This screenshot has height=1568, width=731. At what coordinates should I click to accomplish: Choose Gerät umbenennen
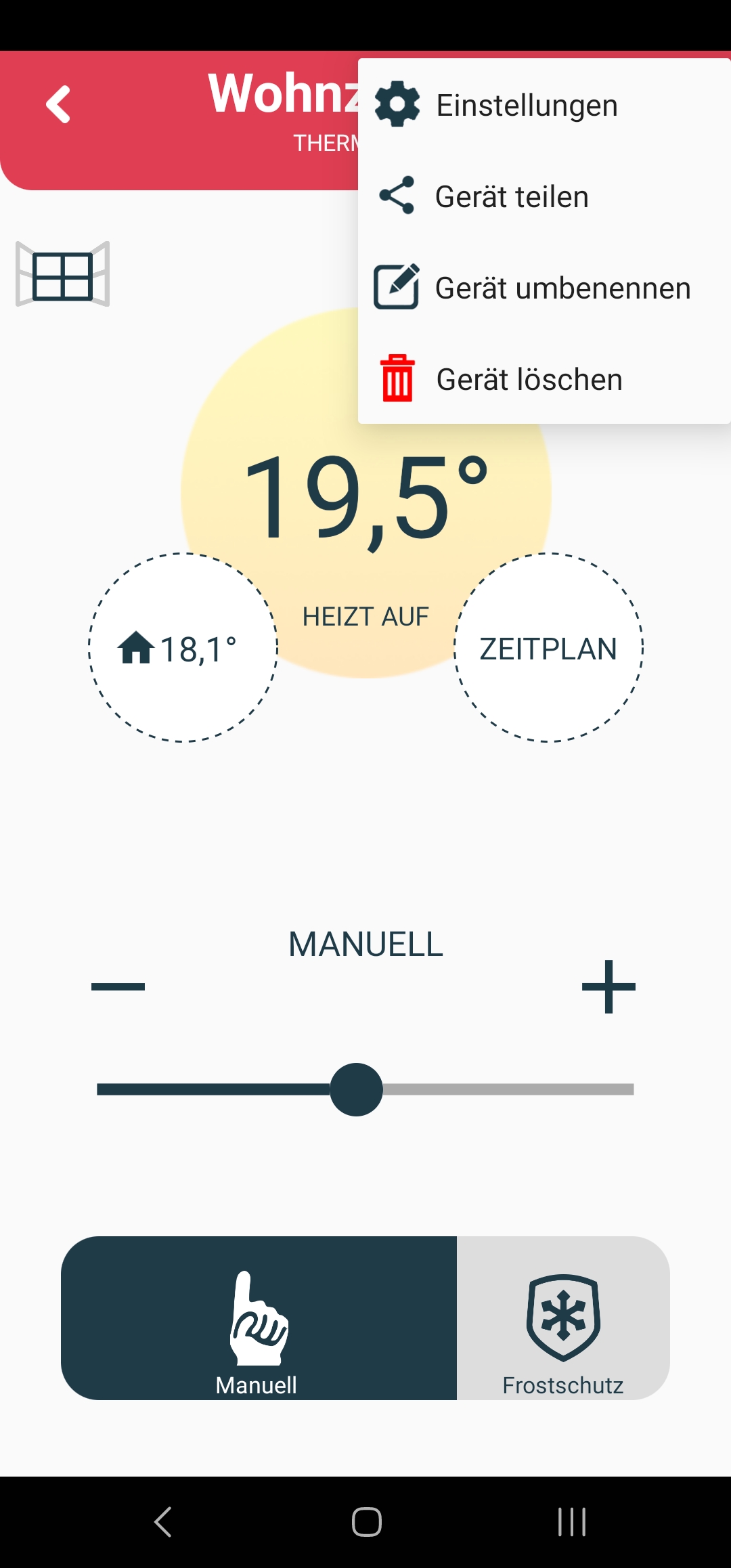[x=544, y=288]
